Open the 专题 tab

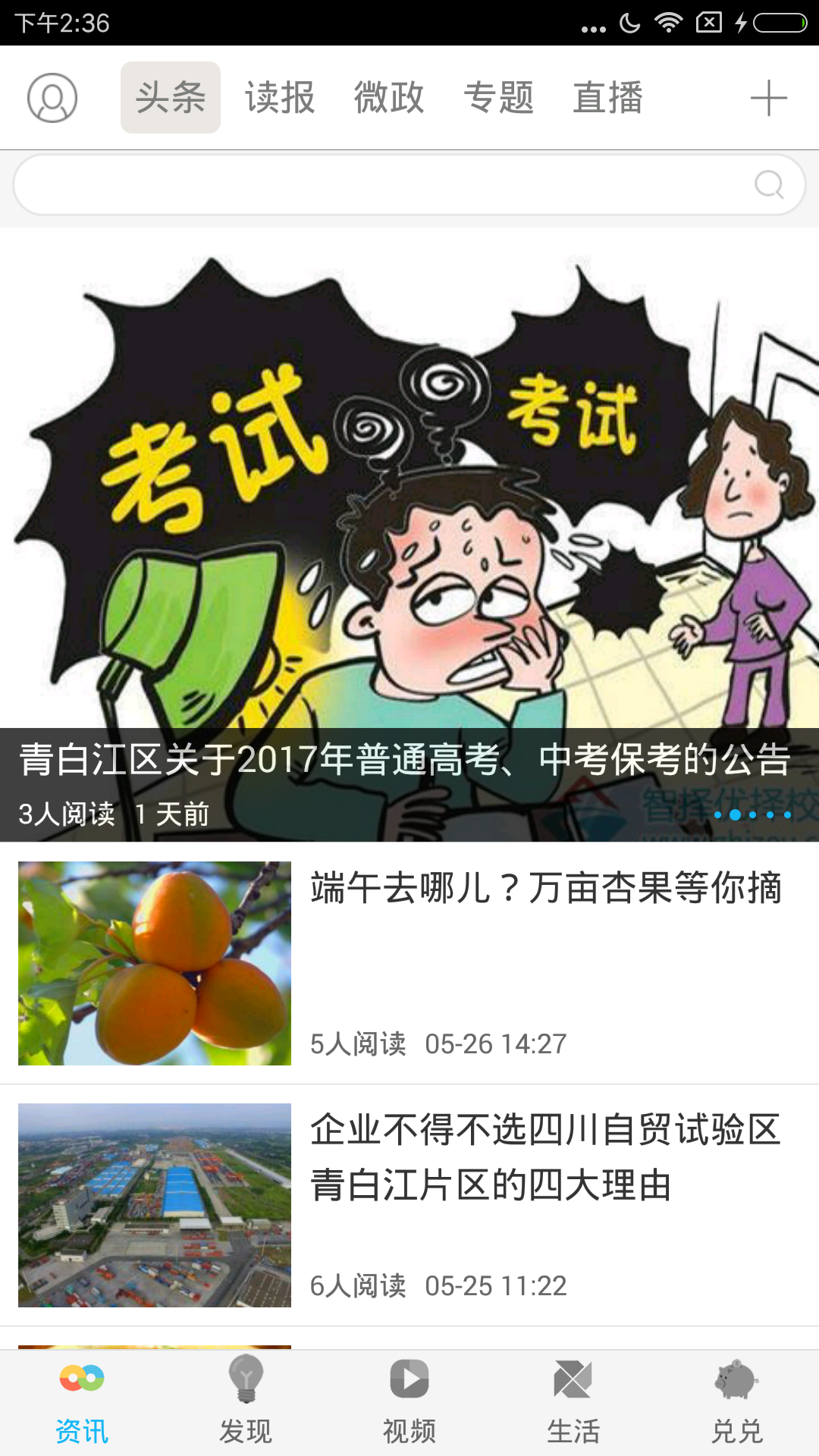click(x=498, y=98)
